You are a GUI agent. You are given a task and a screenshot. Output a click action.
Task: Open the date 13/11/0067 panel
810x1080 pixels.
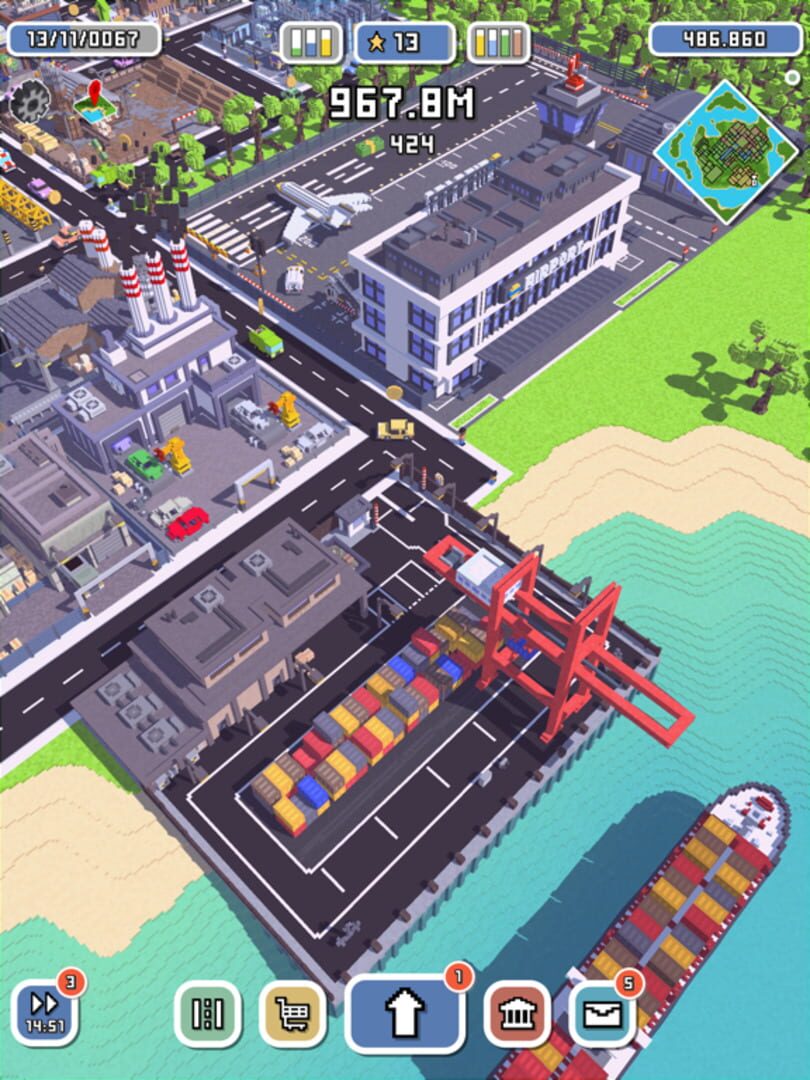click(x=83, y=39)
